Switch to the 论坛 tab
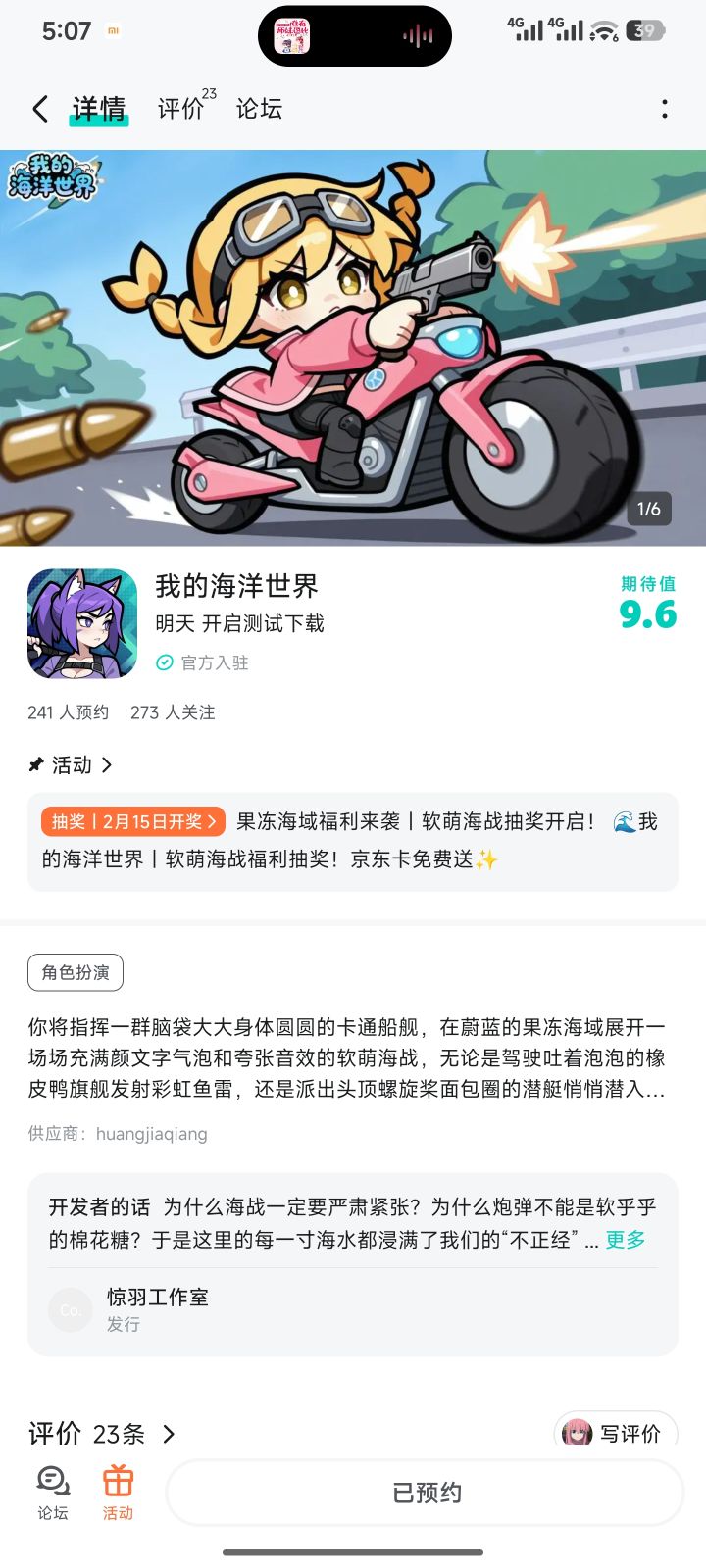This screenshot has width=706, height=1568. (260, 108)
